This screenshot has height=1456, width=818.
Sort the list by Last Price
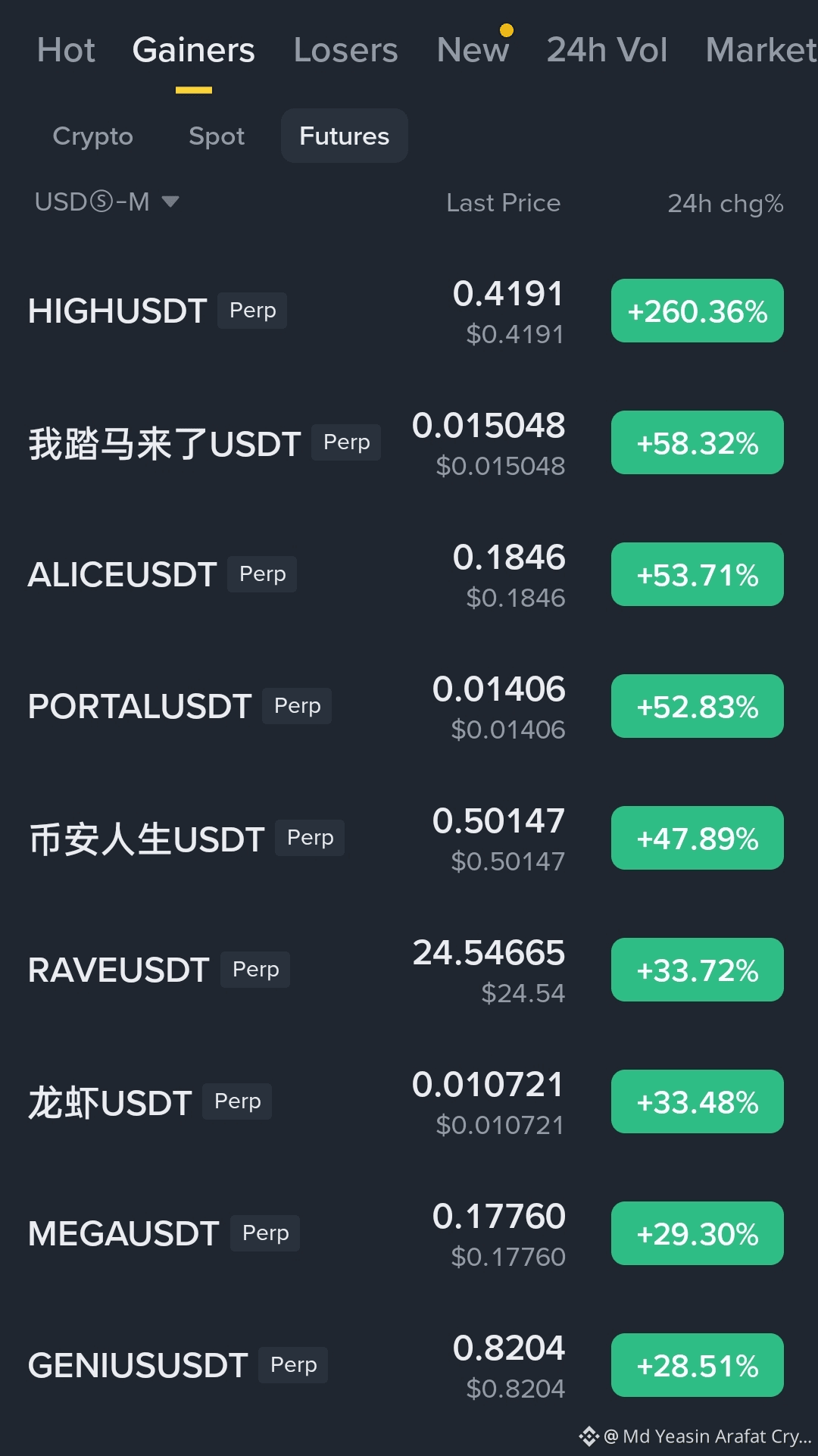[x=503, y=202]
